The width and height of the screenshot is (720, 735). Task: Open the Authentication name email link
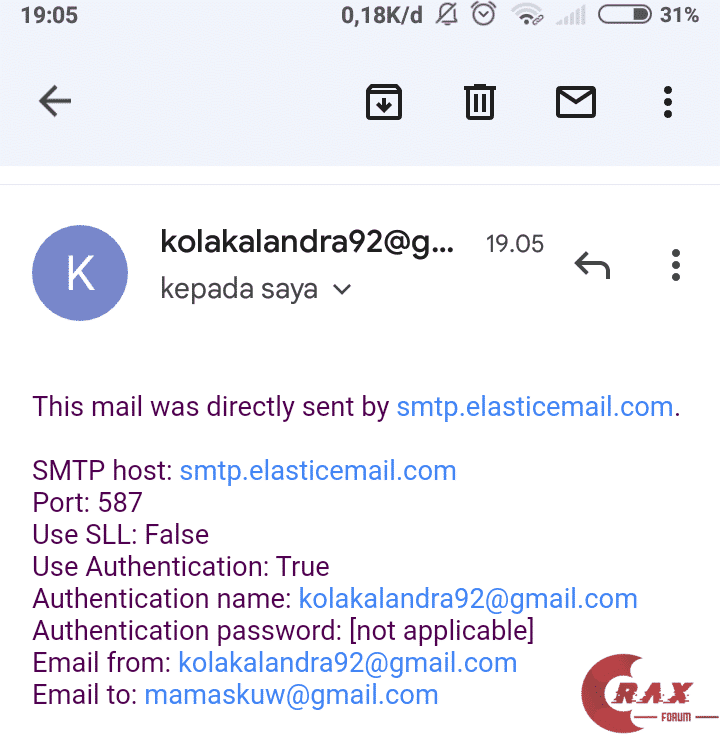[x=468, y=598]
